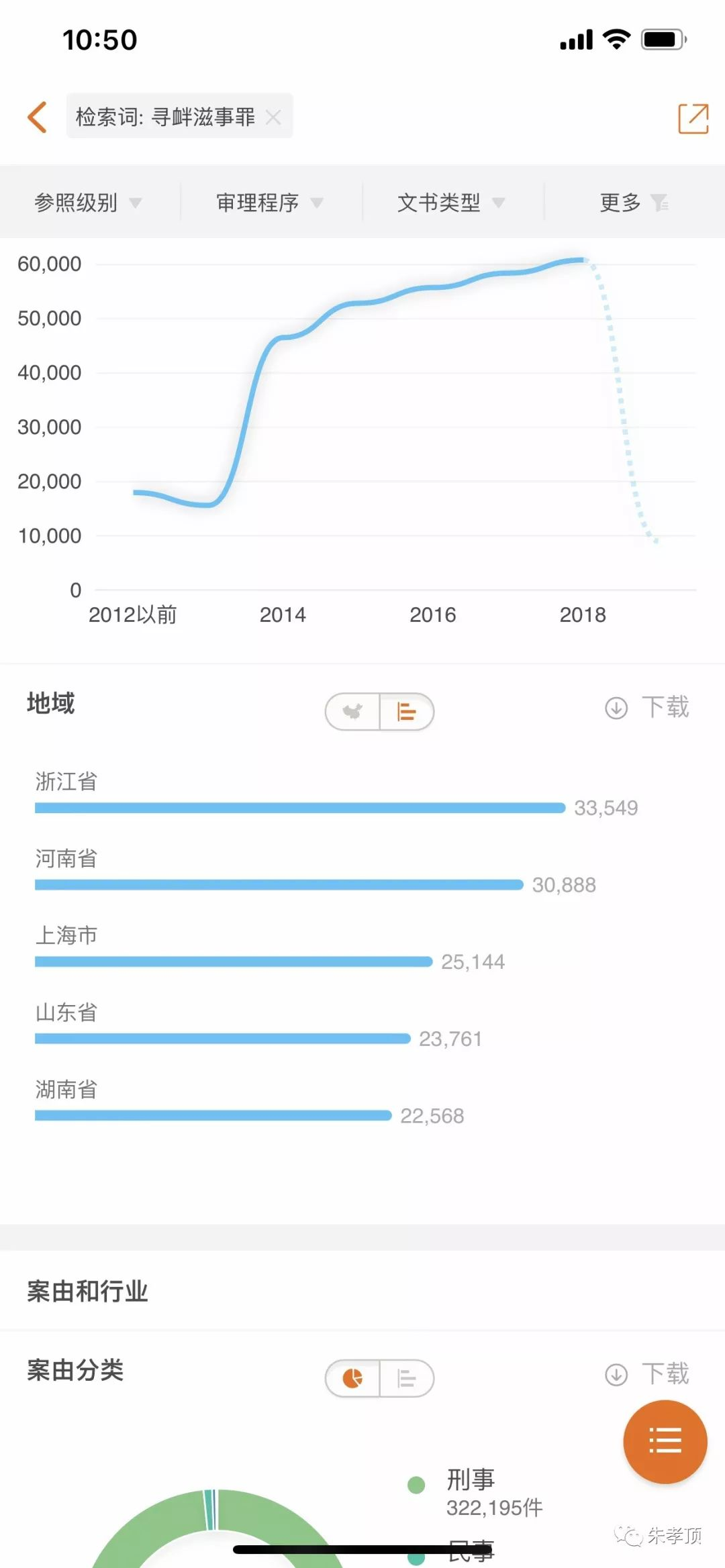The image size is (725, 1568).
Task: Select the 河南省 bar row
Action: pyautogui.click(x=316, y=871)
